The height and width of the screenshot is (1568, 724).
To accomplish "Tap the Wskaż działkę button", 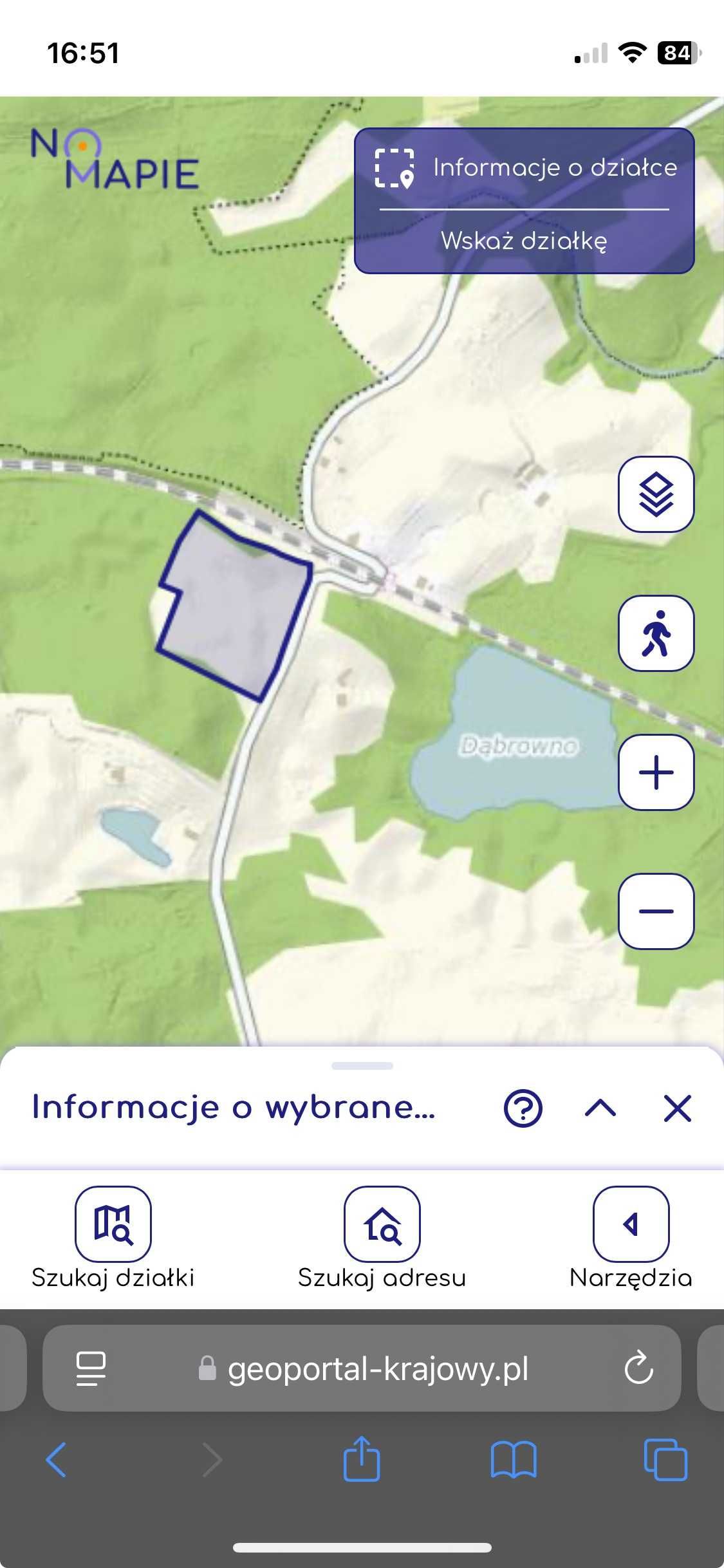I will 524,241.
